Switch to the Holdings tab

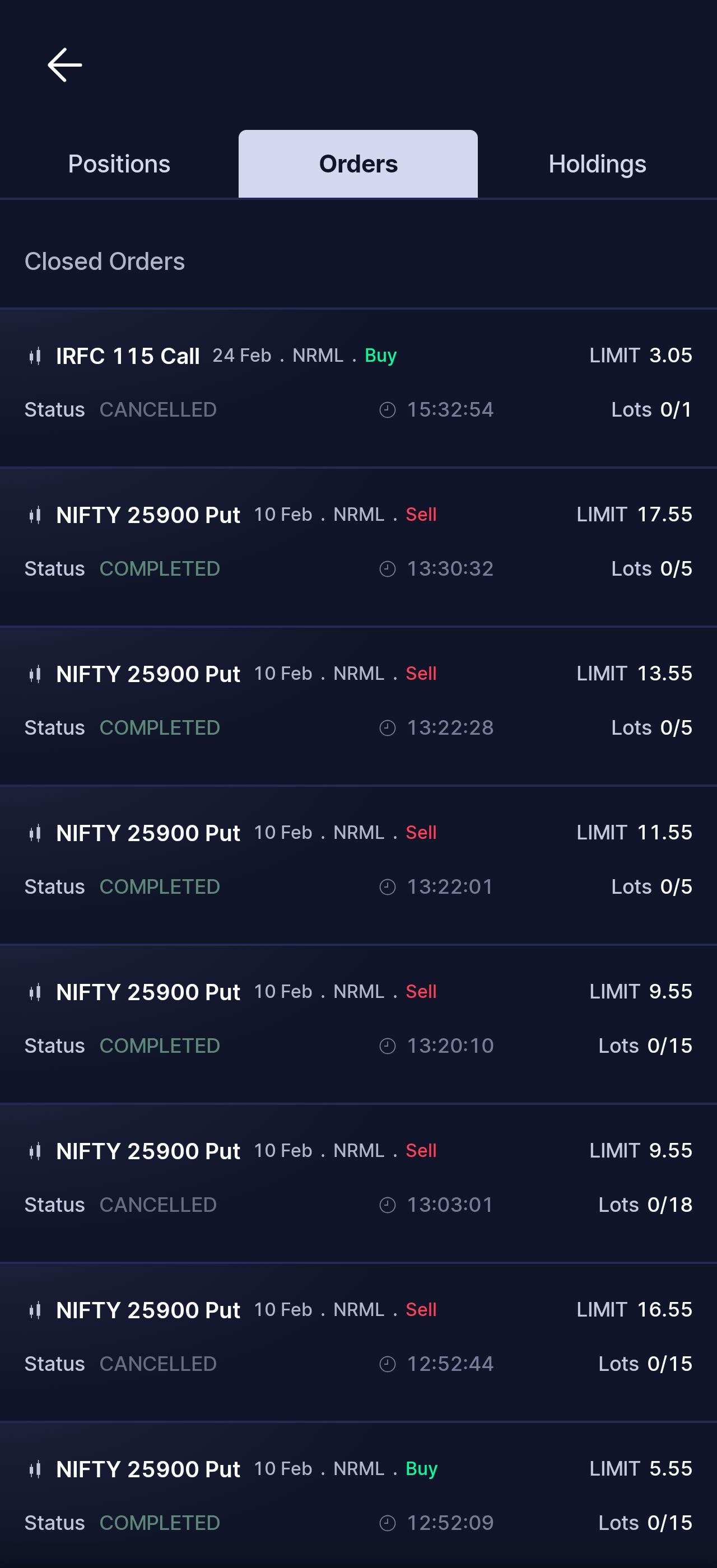pos(597,164)
